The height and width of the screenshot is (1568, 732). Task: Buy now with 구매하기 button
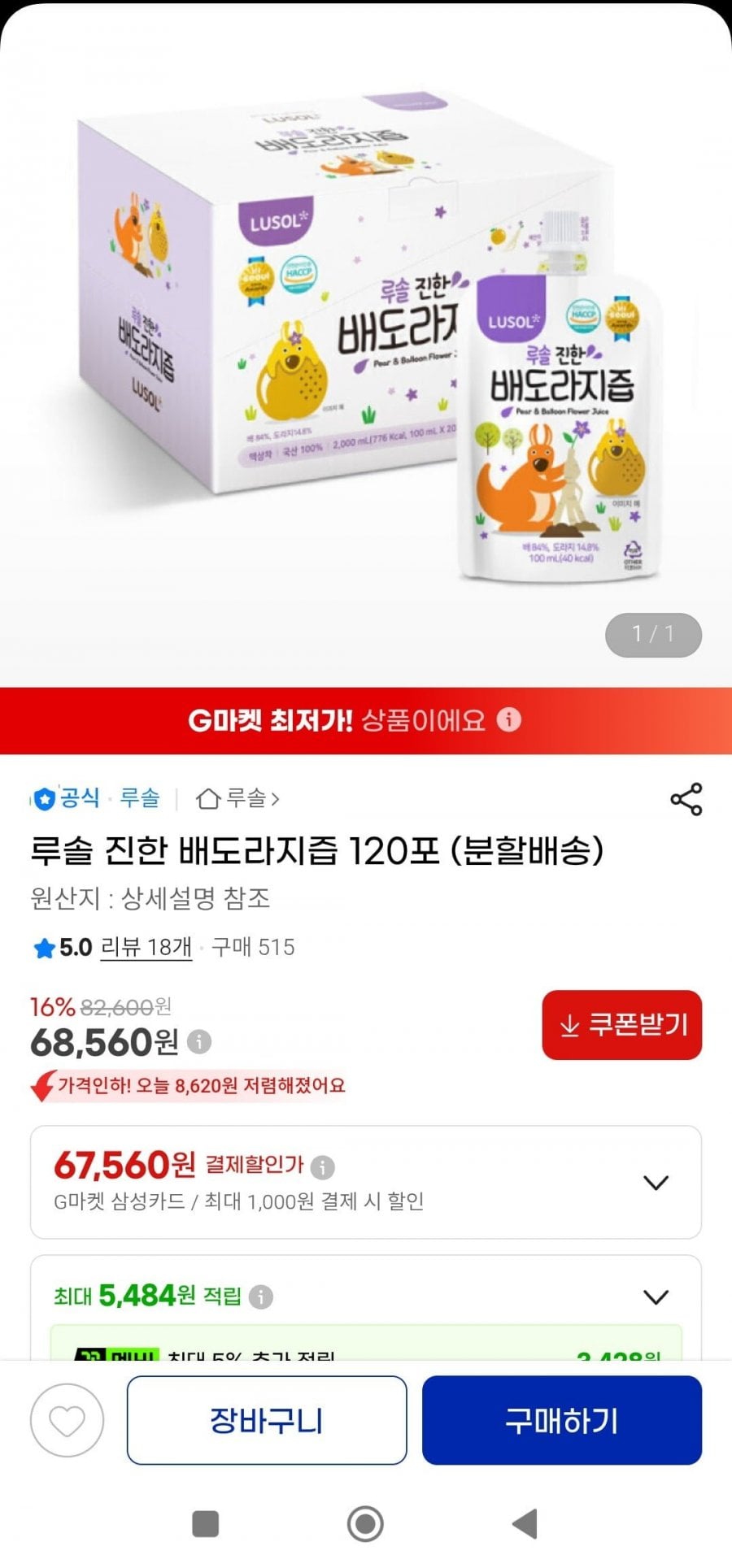(x=561, y=1420)
